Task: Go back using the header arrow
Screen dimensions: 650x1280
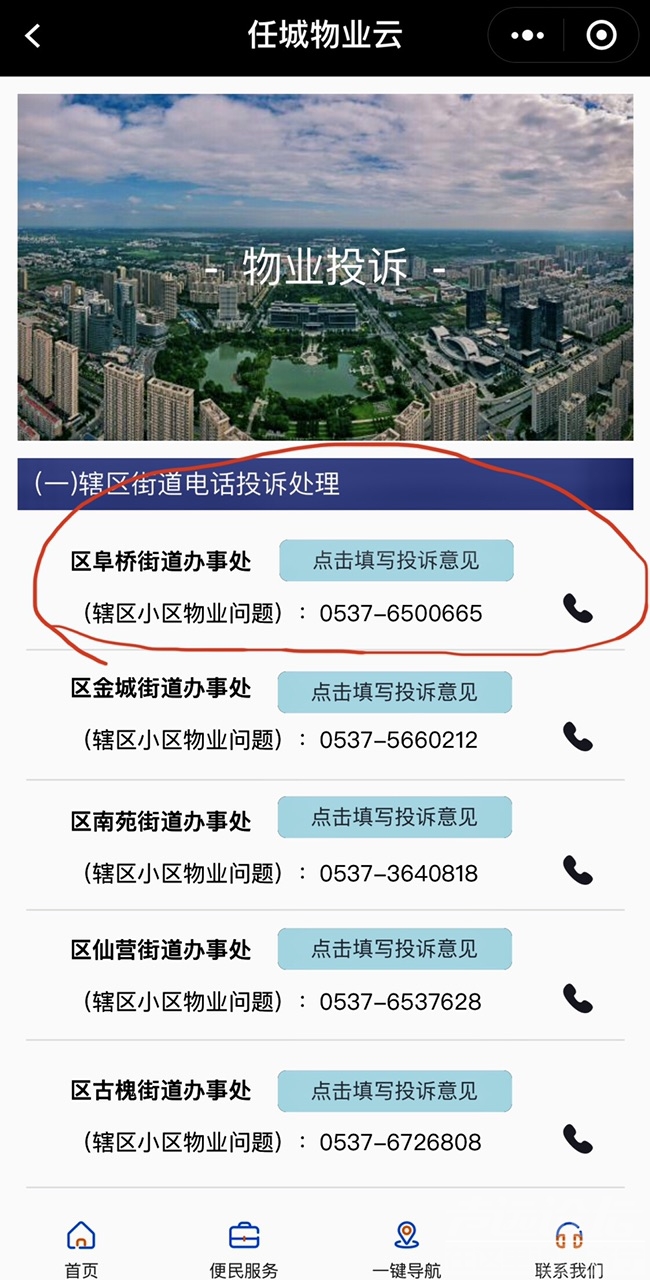Action: (33, 37)
